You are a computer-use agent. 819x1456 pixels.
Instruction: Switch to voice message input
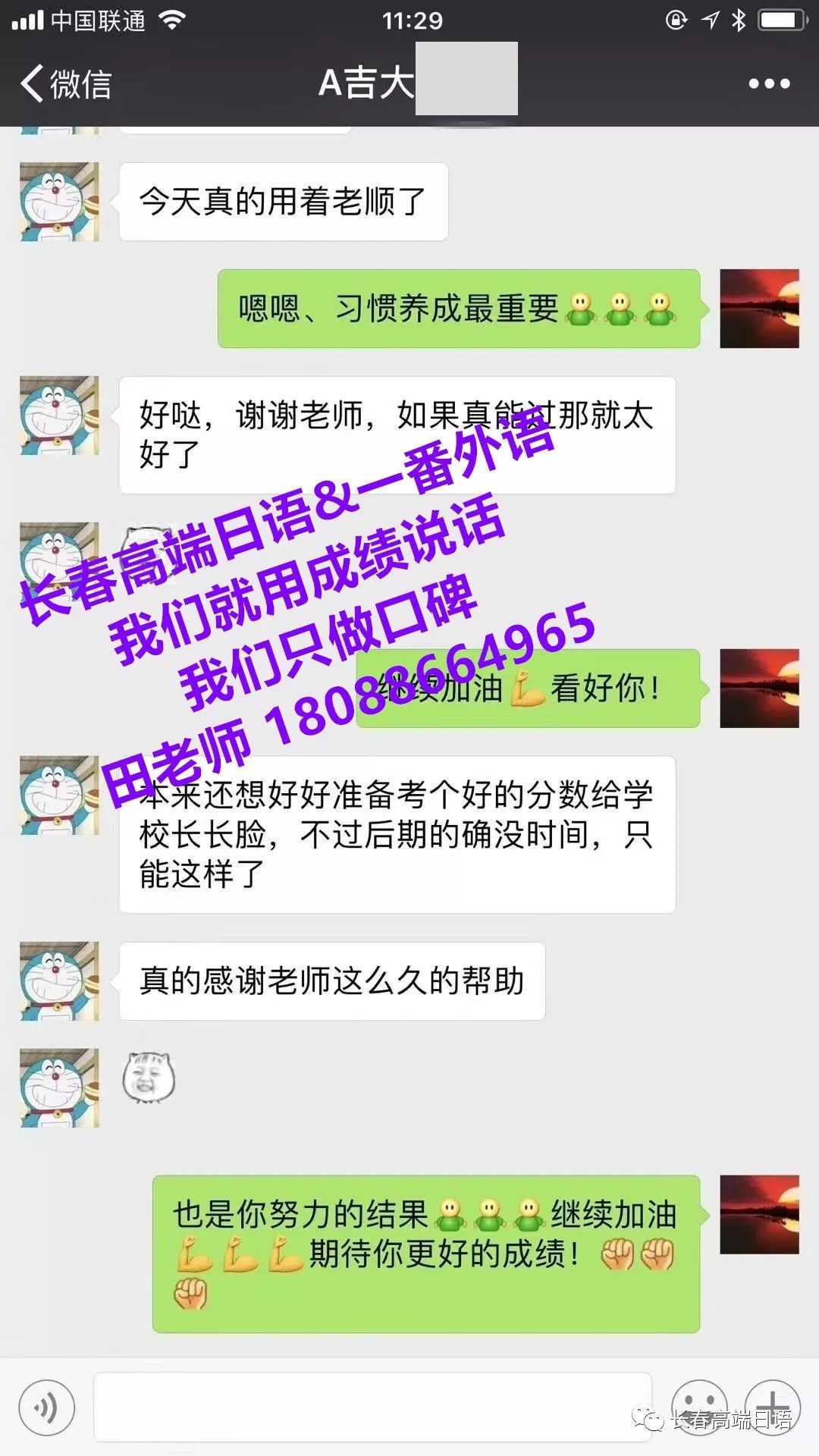(47, 1408)
